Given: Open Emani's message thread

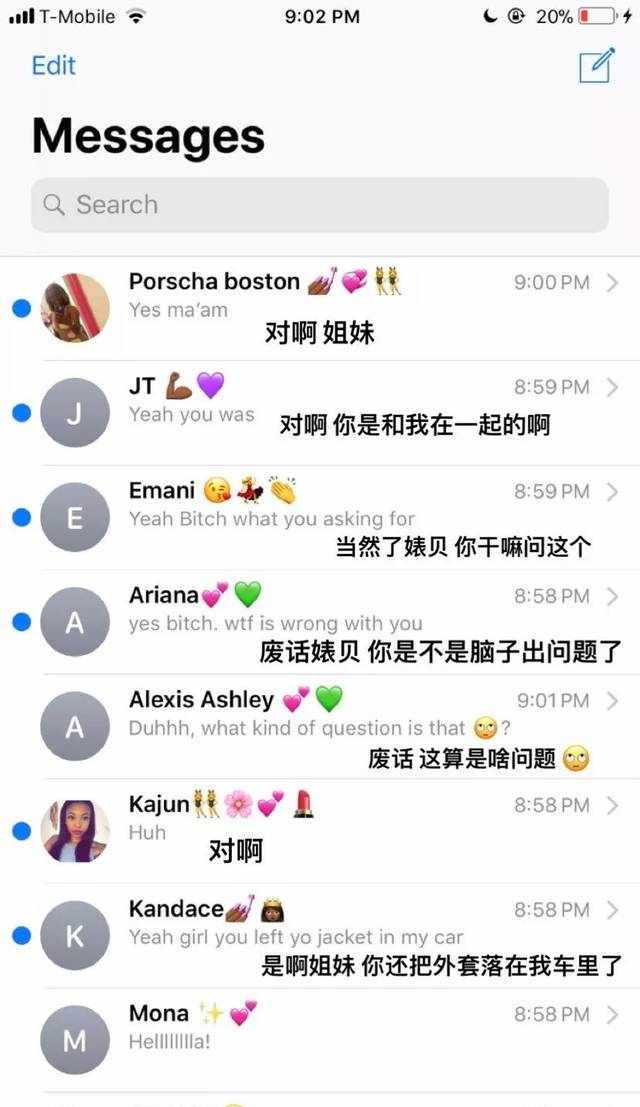Looking at the screenshot, I should coord(320,517).
